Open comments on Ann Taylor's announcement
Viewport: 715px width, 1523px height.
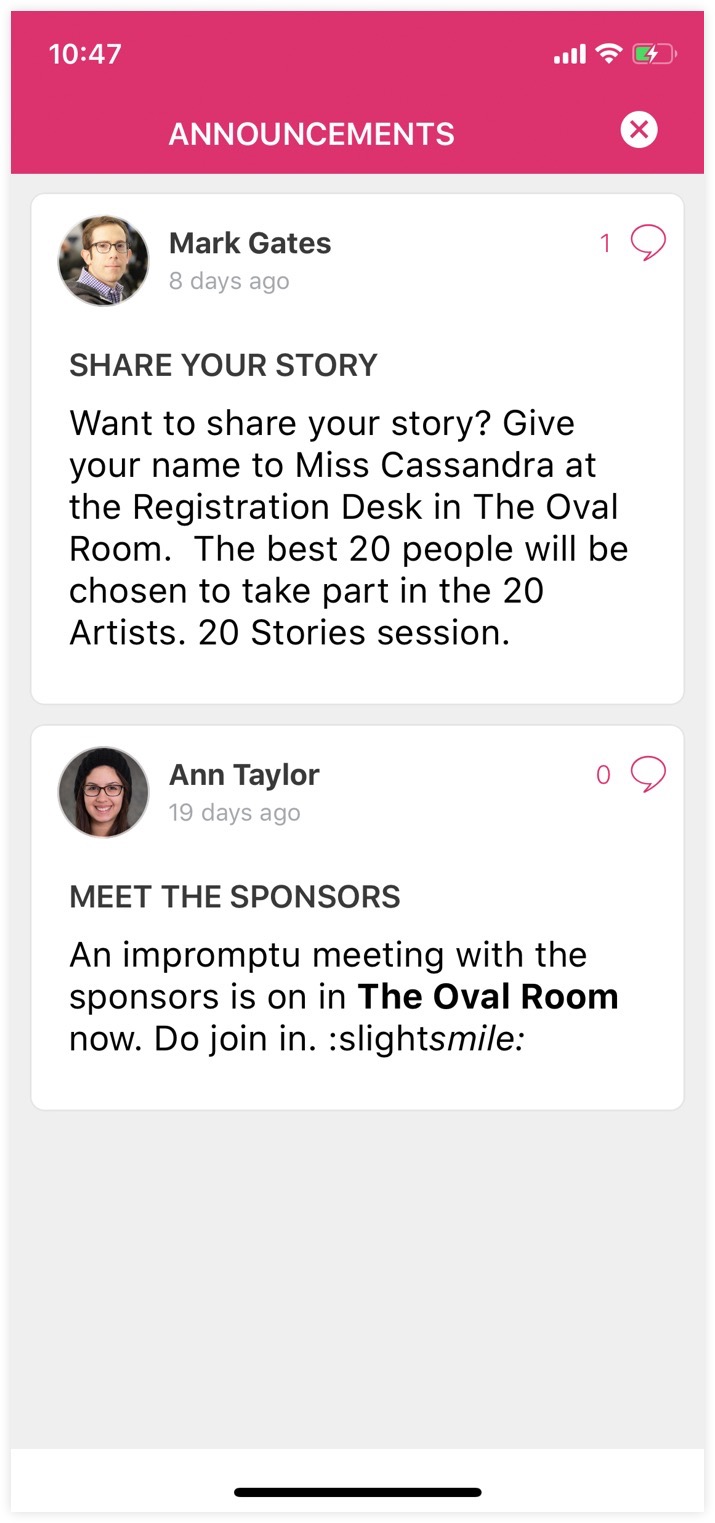tap(648, 775)
